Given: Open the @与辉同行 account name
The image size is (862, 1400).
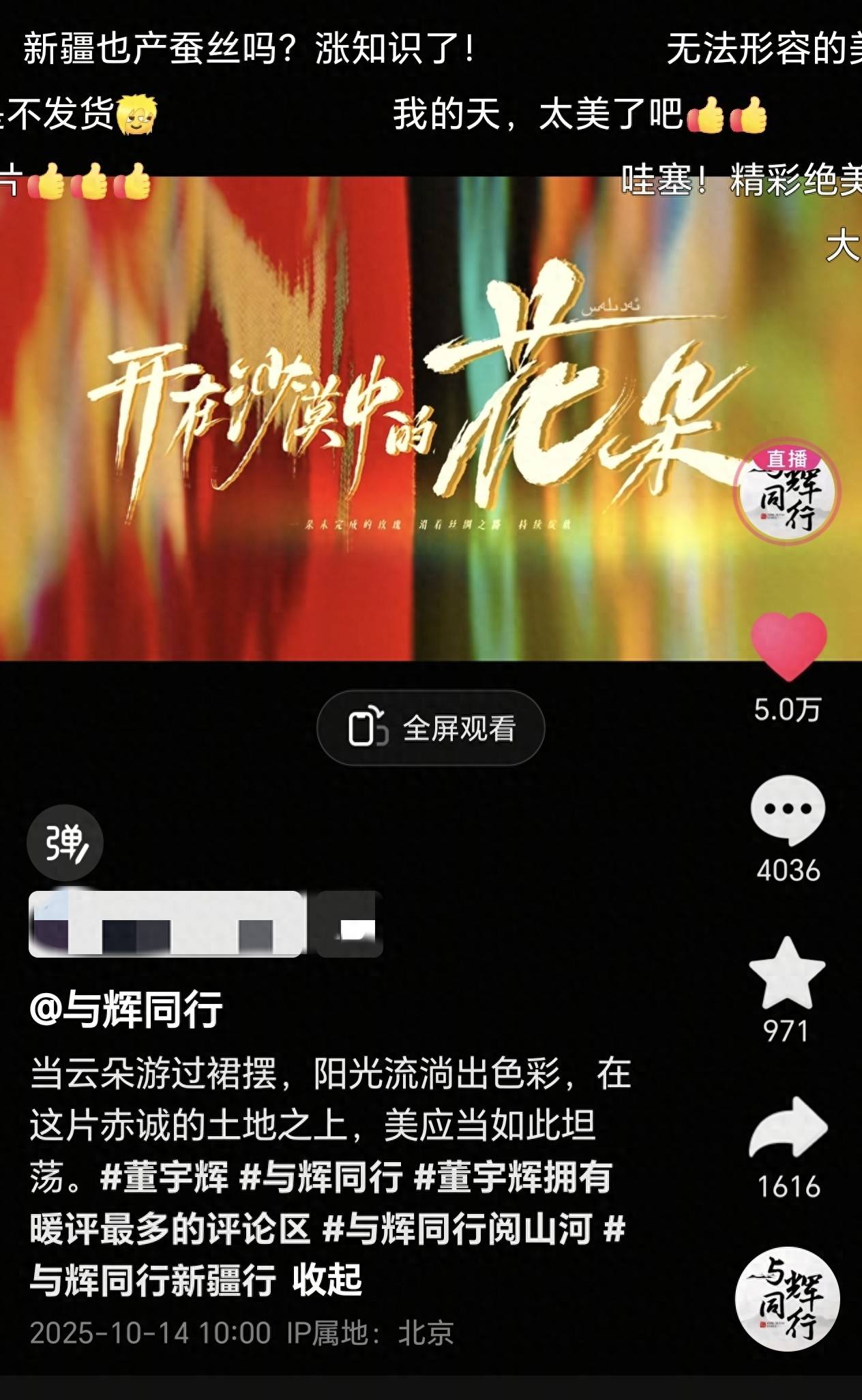Looking at the screenshot, I should click(x=127, y=1009).
